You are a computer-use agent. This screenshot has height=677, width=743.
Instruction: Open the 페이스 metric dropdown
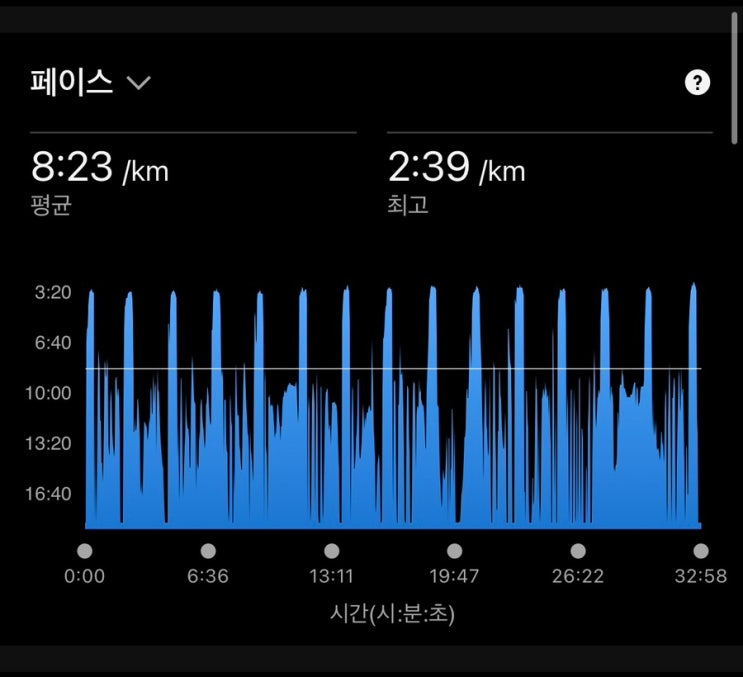(91, 82)
